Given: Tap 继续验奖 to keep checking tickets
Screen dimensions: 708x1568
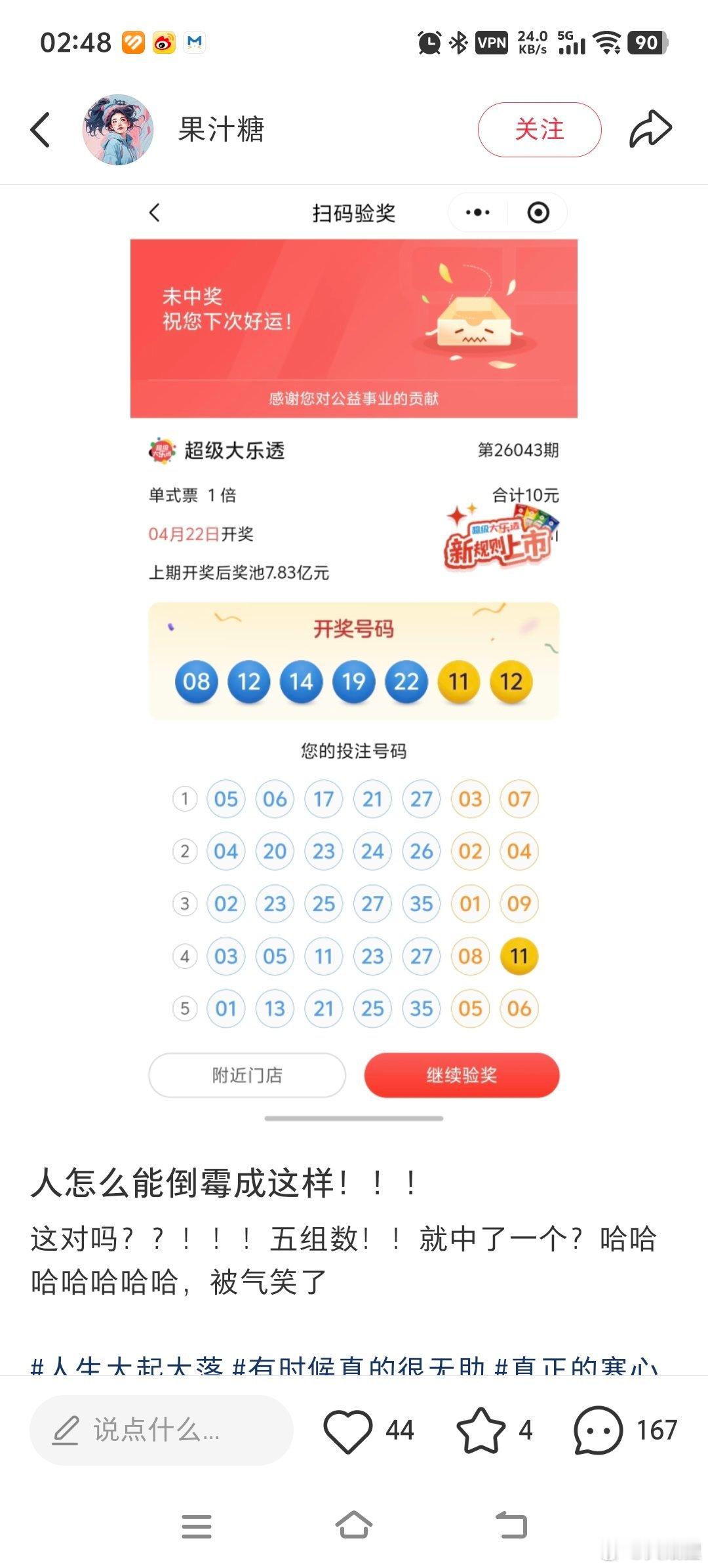Looking at the screenshot, I should [462, 1074].
